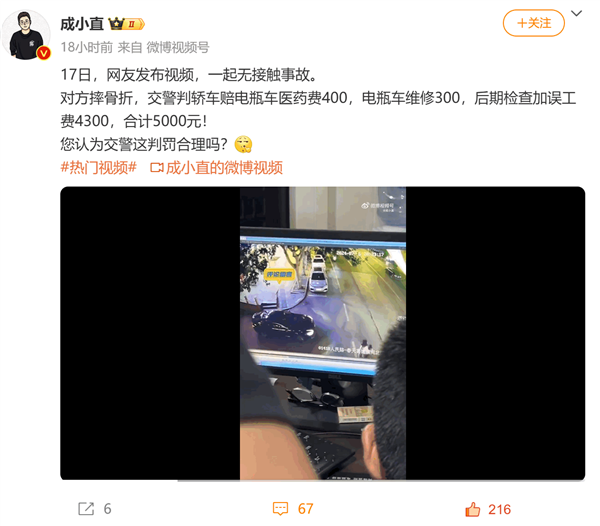The width and height of the screenshot is (600, 526).
Task: Open the 微博视频号 source link
Action: coord(178,47)
